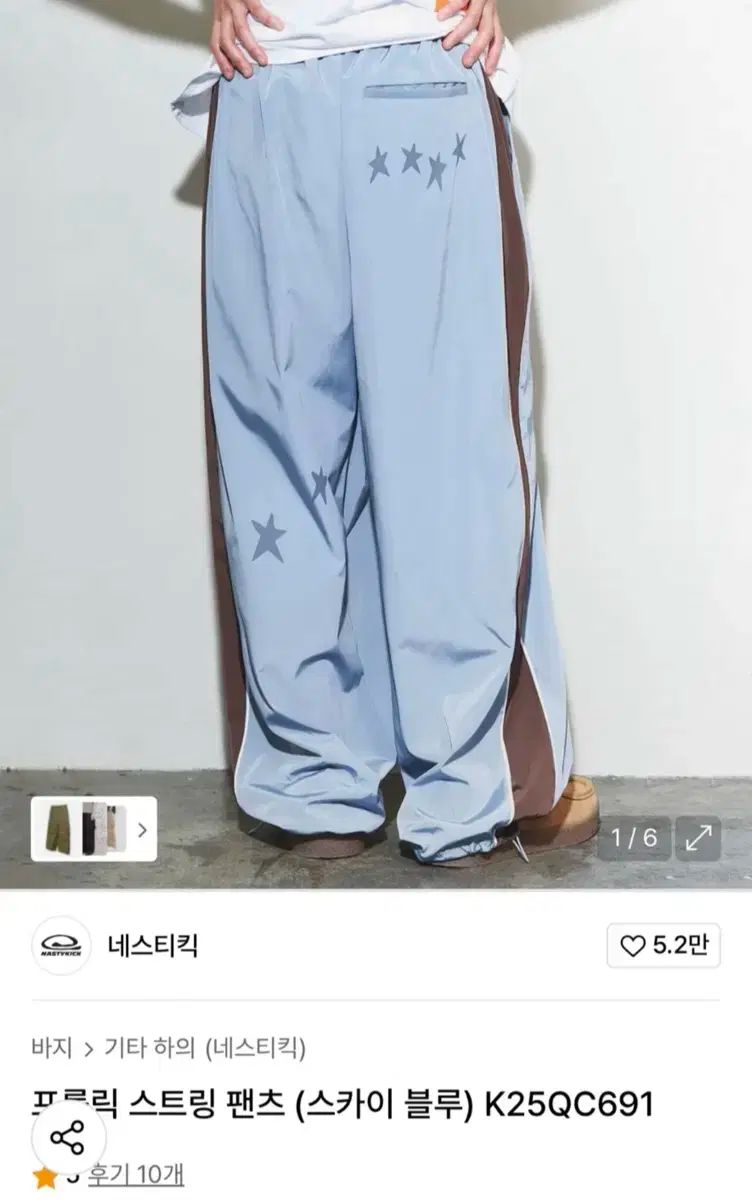
Task: Share this product using the share button
Action: click(67, 1137)
